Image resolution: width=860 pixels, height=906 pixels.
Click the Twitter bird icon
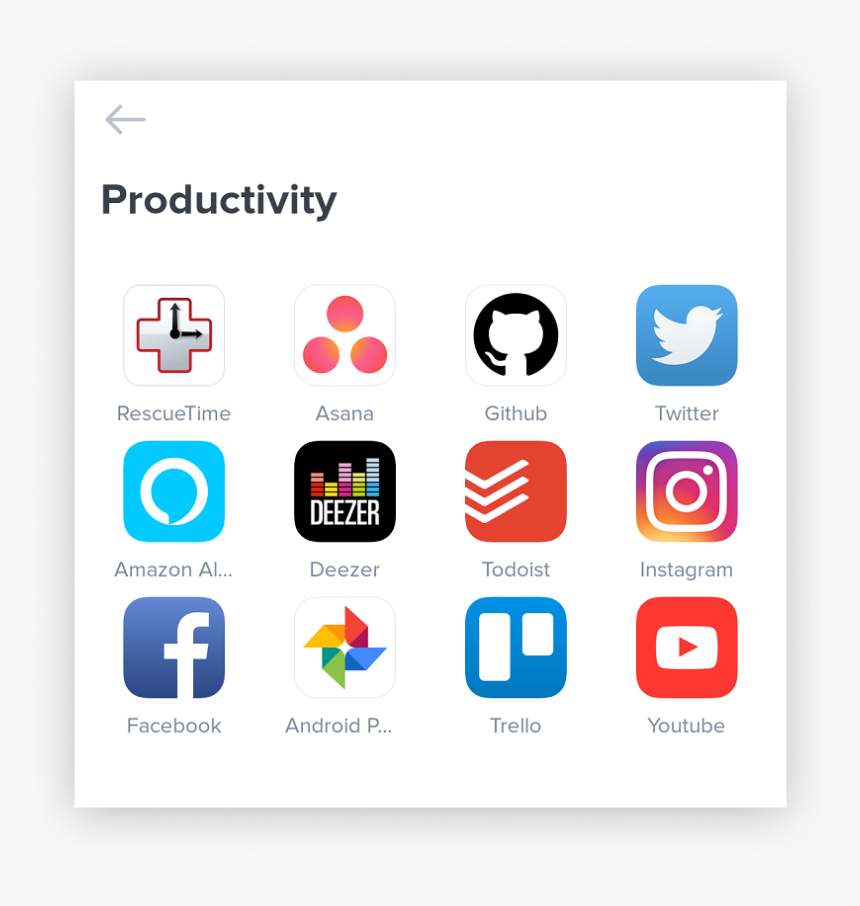click(x=687, y=335)
